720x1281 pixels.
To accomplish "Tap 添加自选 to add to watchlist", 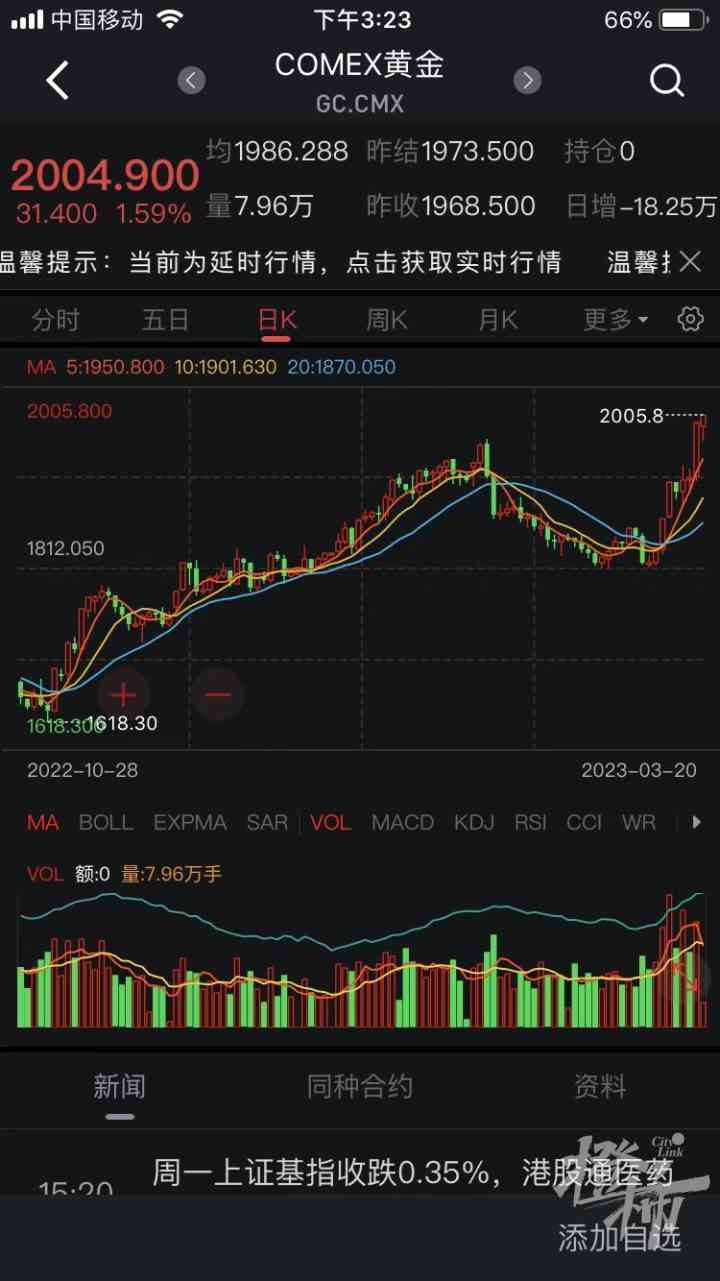I will point(619,1237).
